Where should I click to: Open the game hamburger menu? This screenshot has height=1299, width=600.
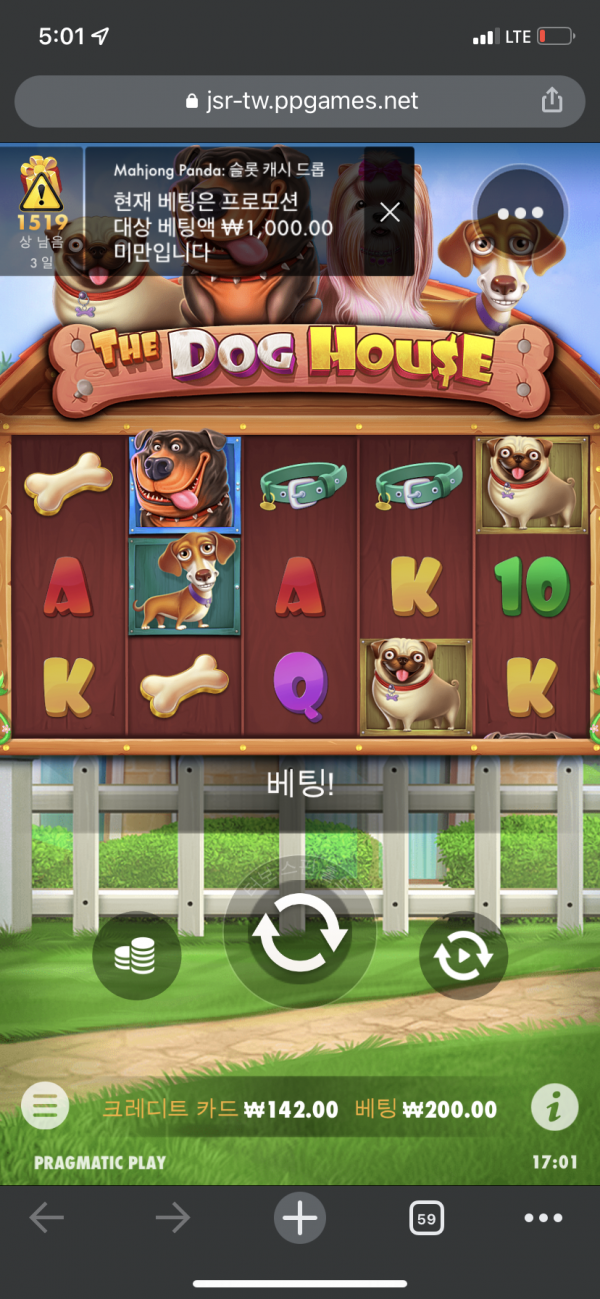[x=46, y=1107]
